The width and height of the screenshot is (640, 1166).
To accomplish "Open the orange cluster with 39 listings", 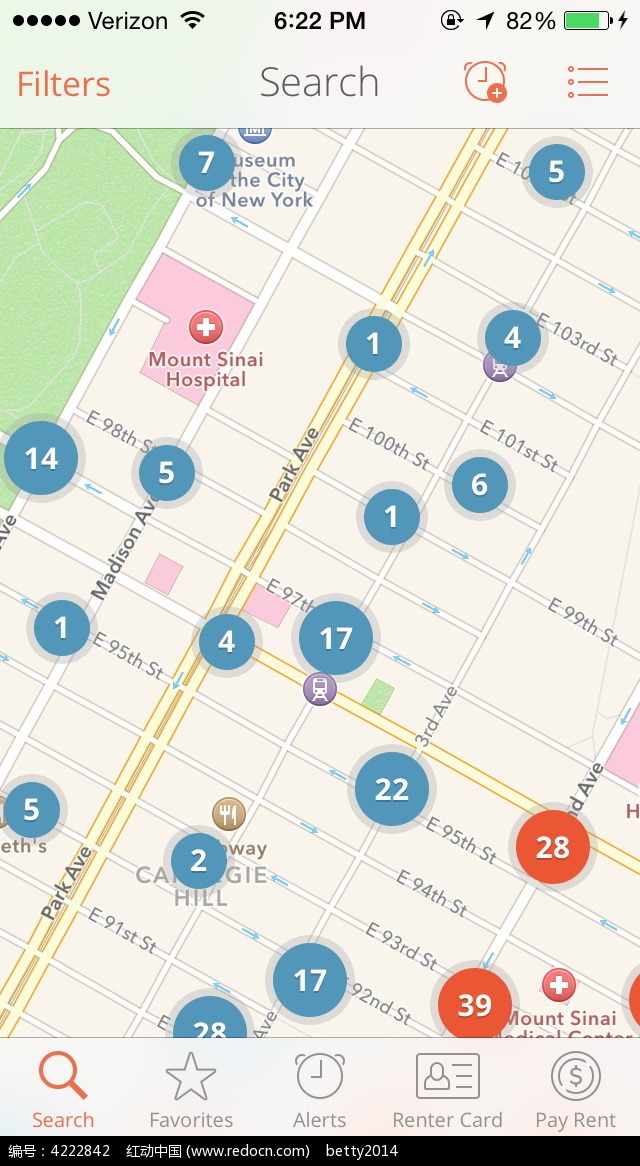I will [474, 1004].
